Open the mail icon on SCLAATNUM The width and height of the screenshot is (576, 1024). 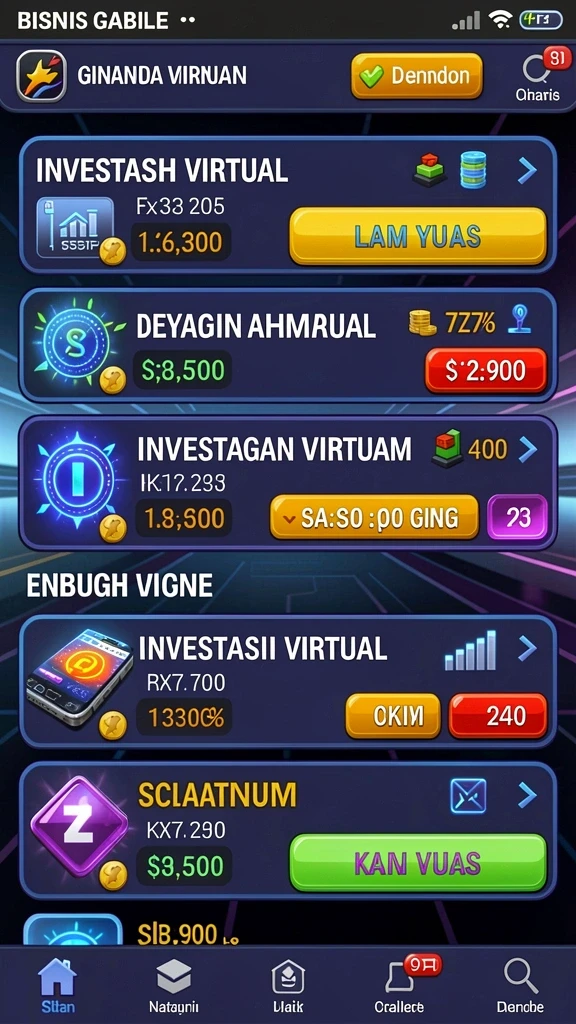(x=468, y=795)
